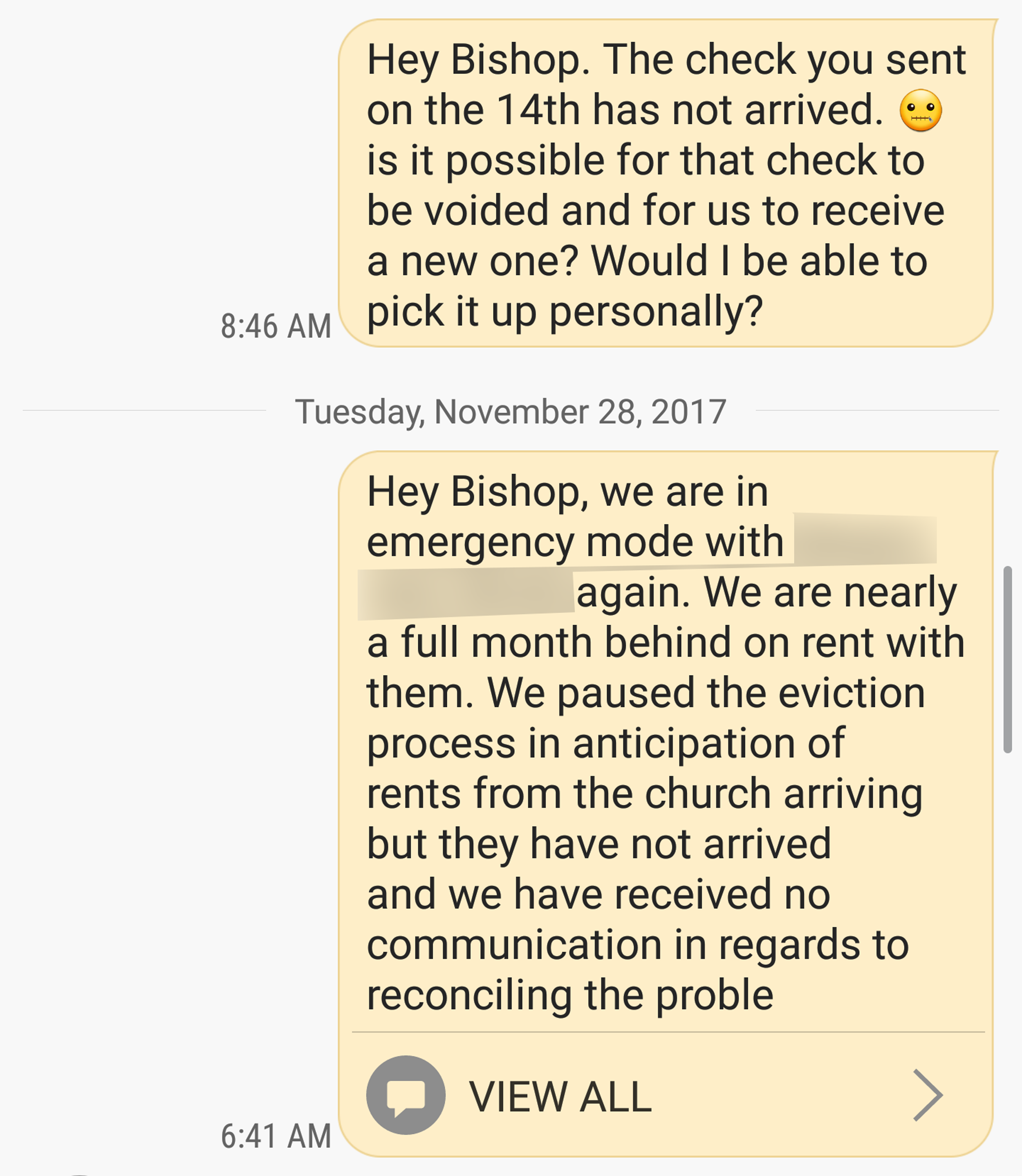Tap VIEW ALL to read full message
This screenshot has width=1022, height=1176.
click(x=560, y=1096)
